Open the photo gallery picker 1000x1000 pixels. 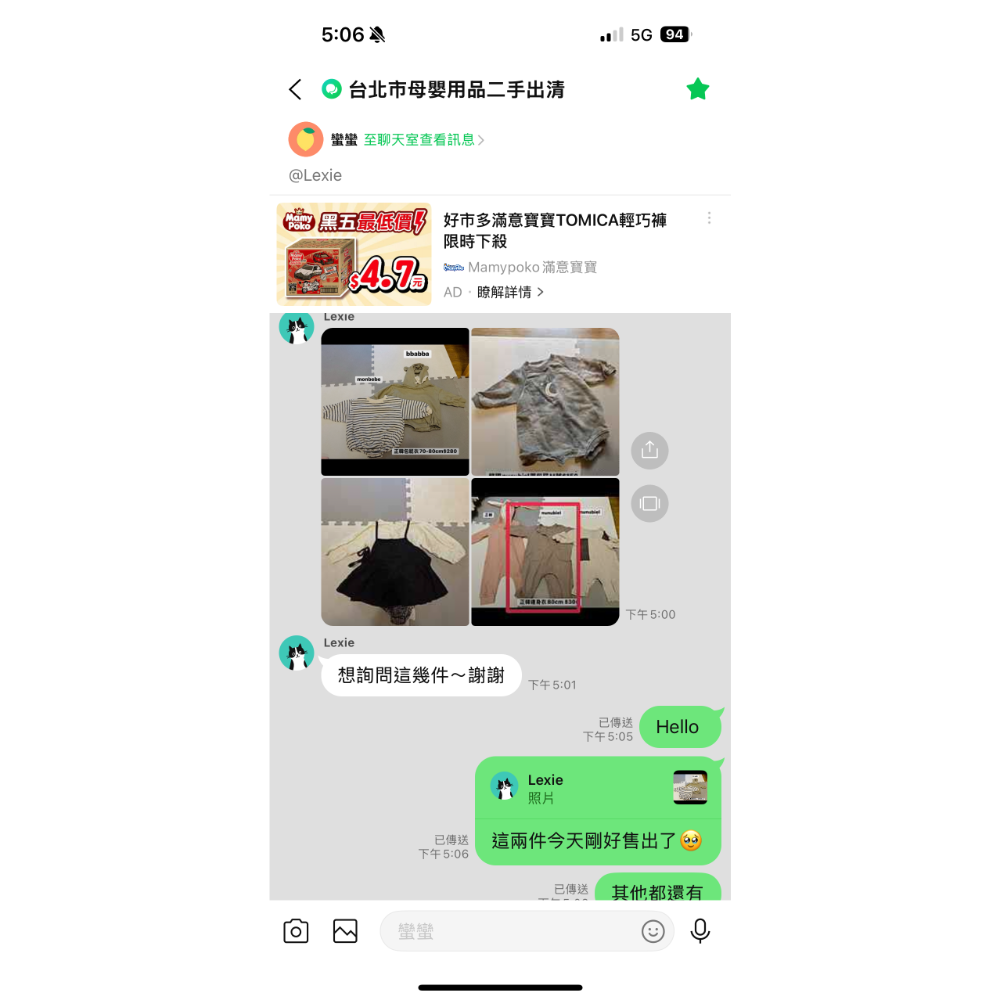coord(345,931)
